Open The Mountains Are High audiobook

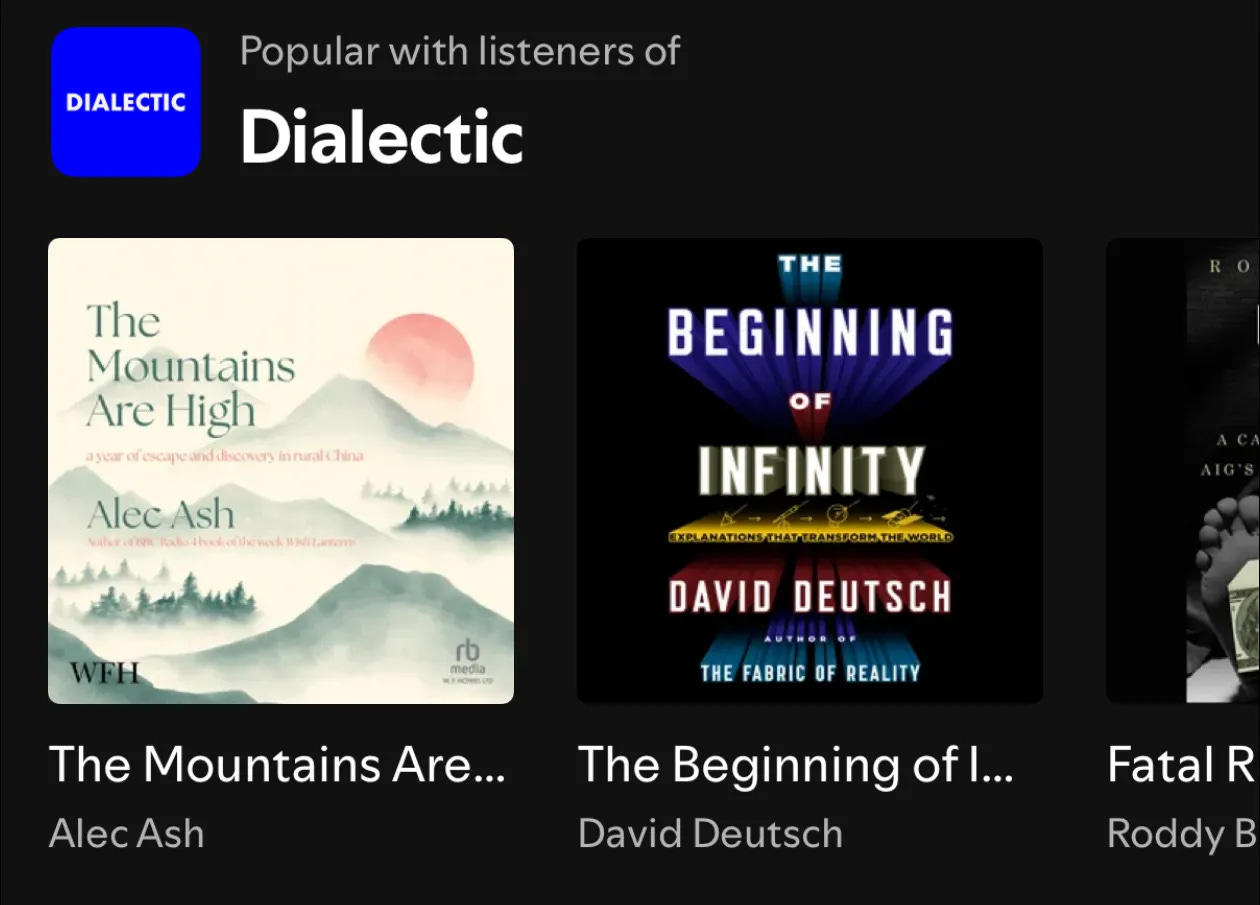(281, 471)
